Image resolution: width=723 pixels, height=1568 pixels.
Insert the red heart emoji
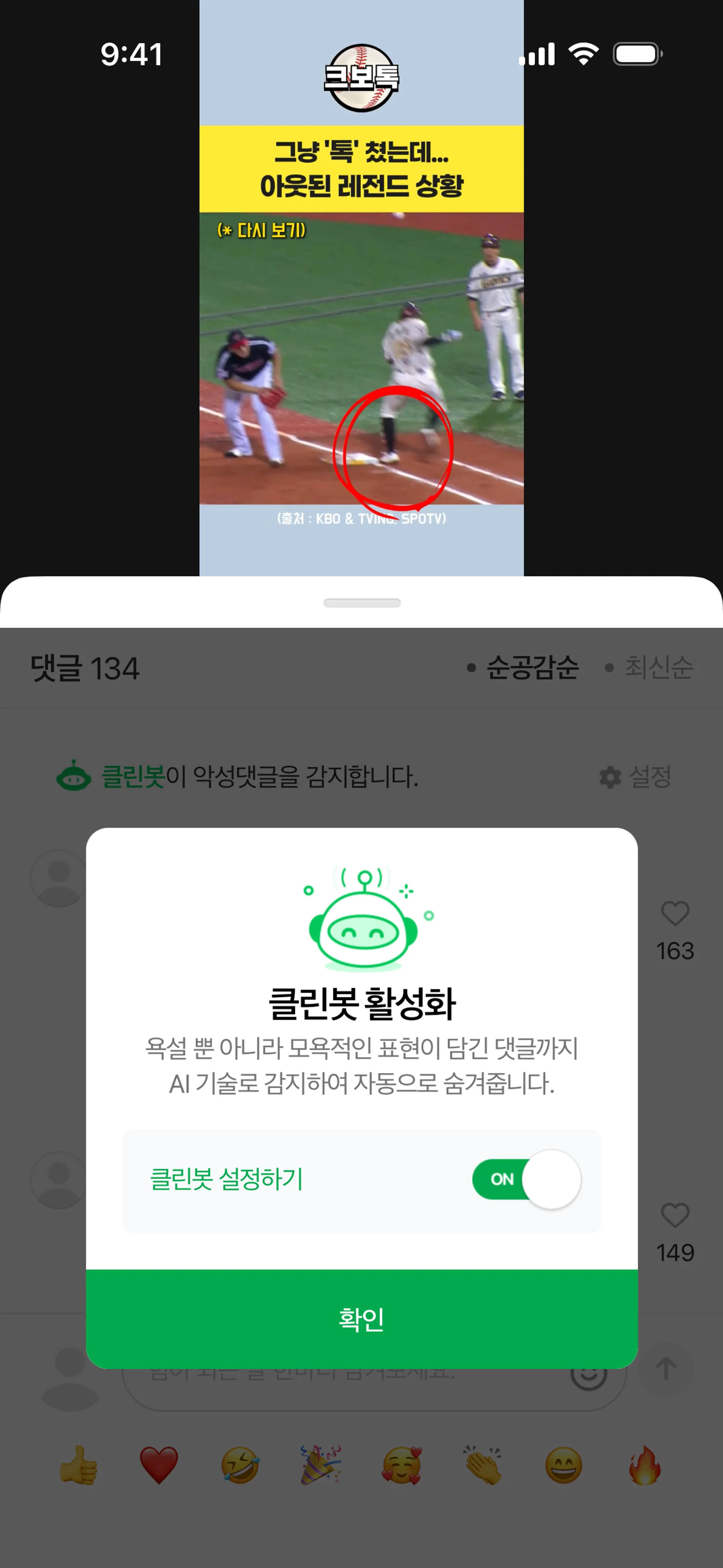159,1465
